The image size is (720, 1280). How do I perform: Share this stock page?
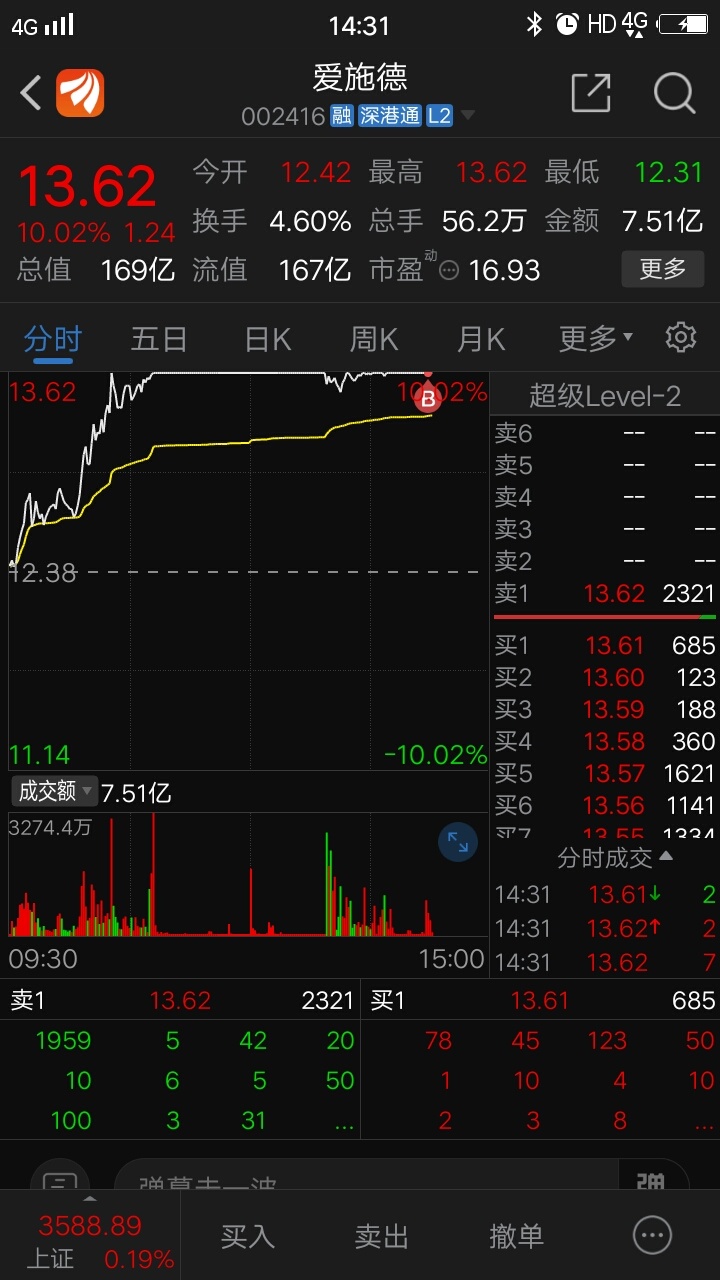[x=591, y=93]
